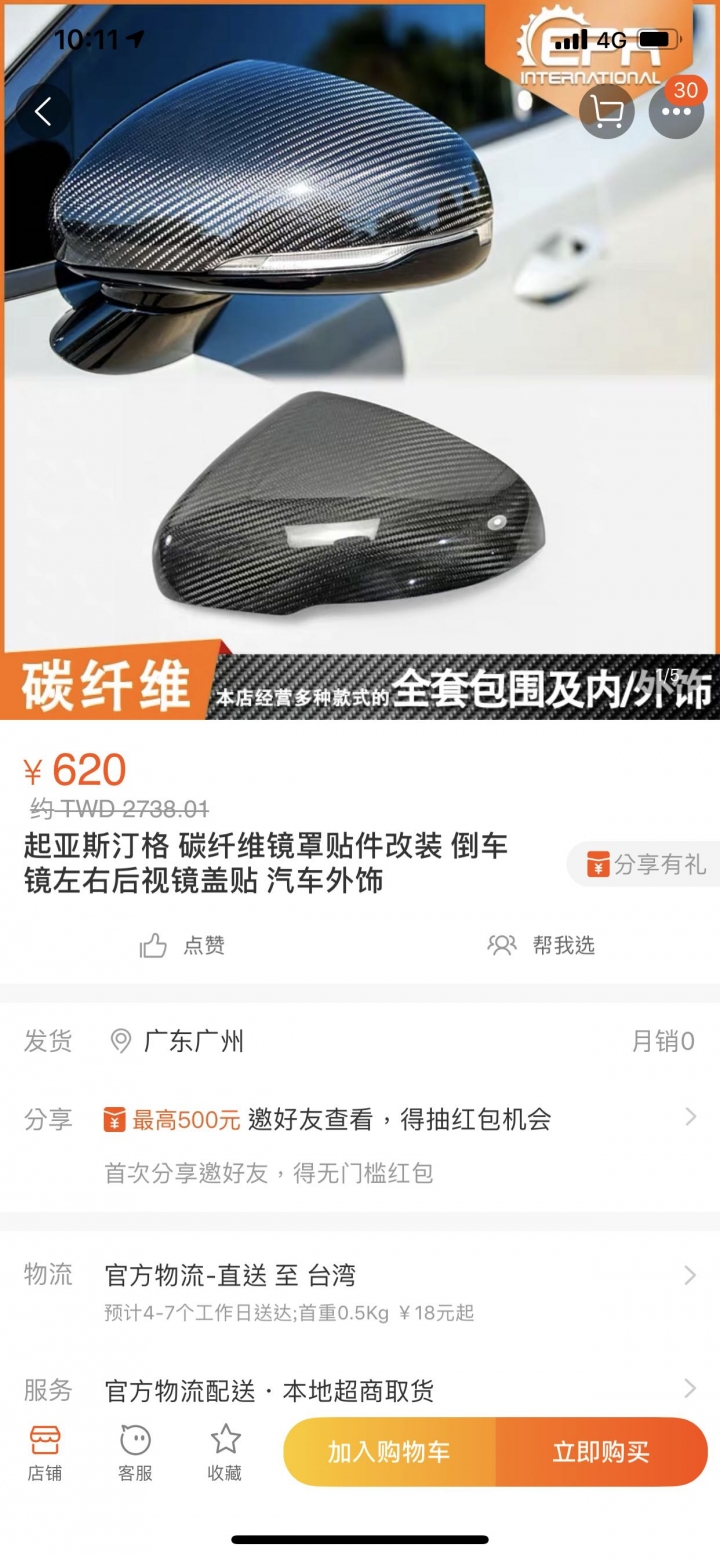Screen dimensions: 720x1558
Task: View the product image full screen
Action: tap(360, 400)
